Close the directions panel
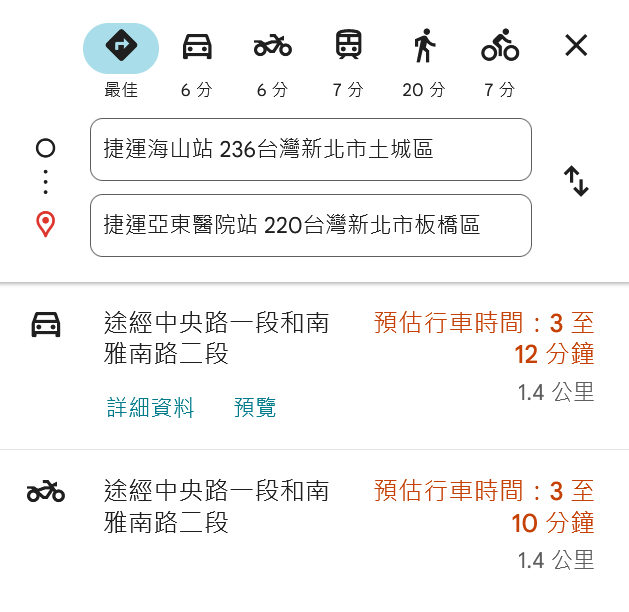Screen dimensions: 629x612 coord(576,45)
